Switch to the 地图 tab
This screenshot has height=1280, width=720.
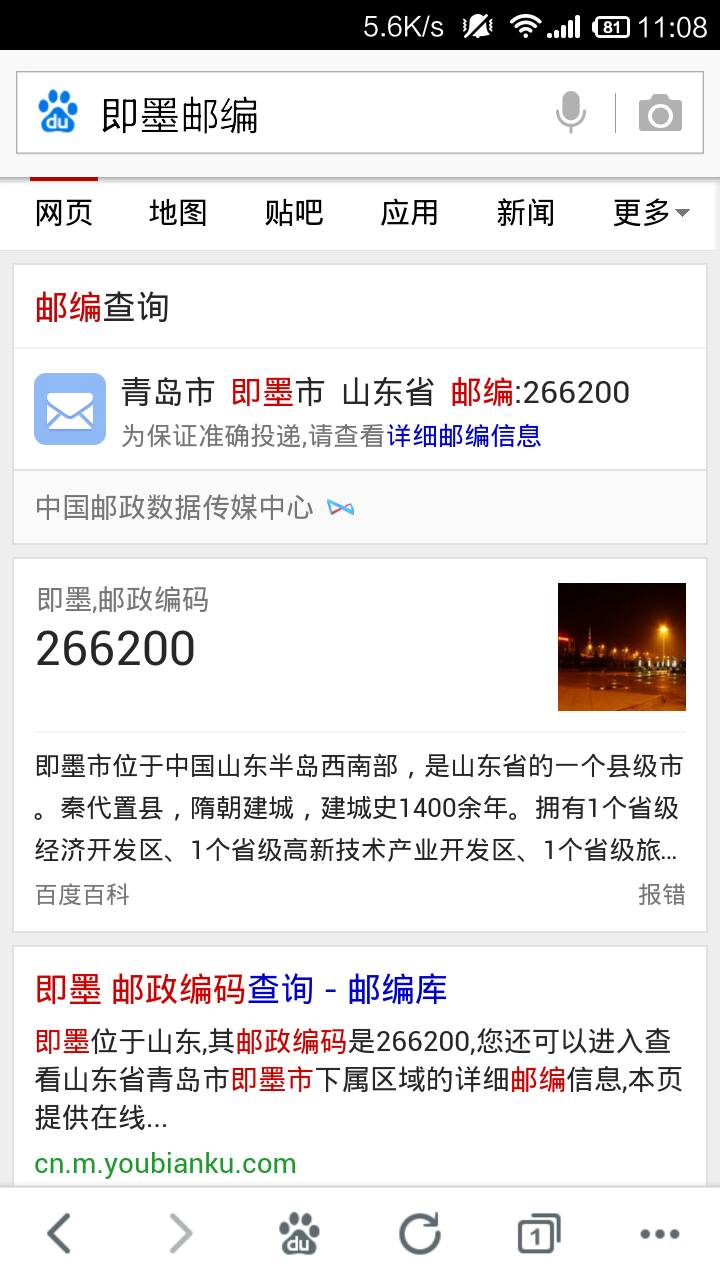[176, 213]
